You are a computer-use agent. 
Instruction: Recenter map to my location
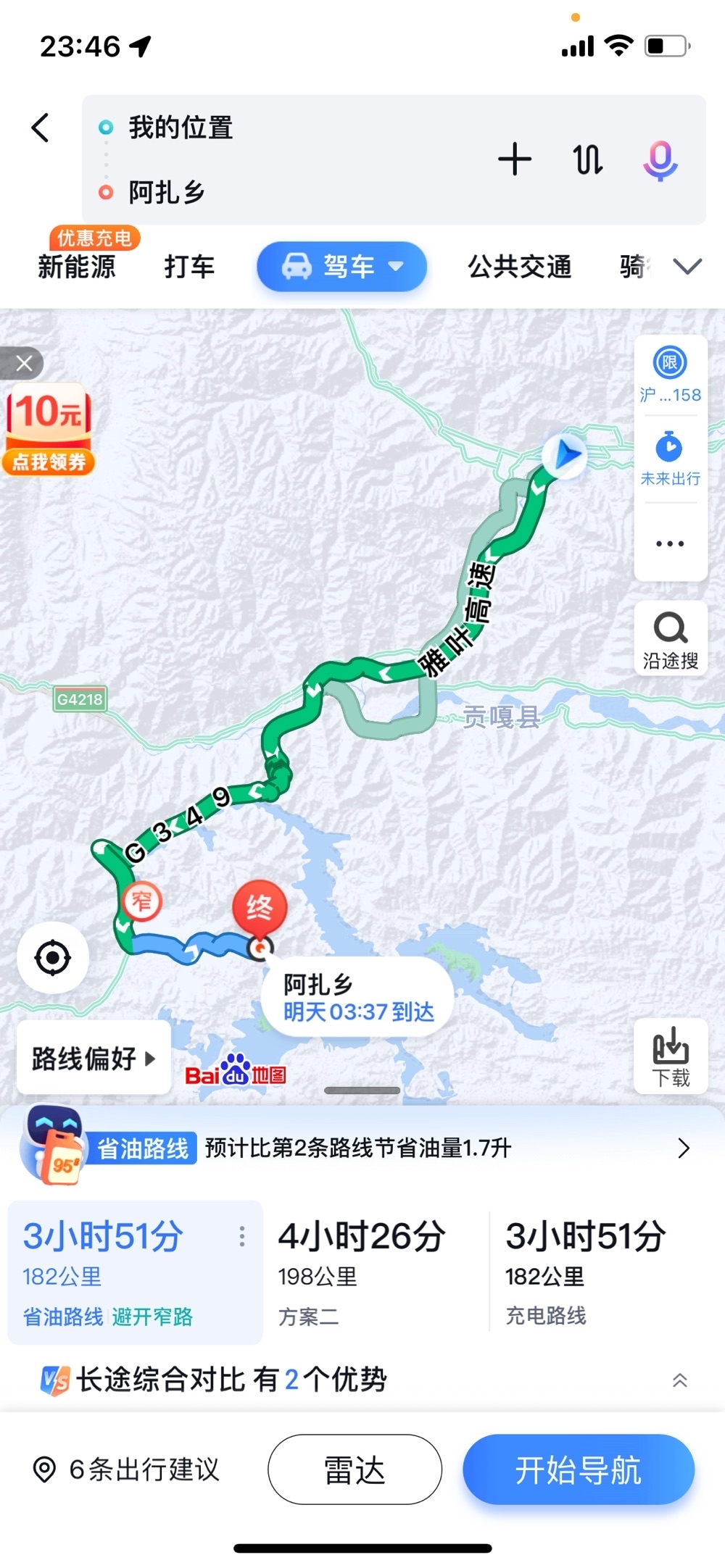tap(53, 958)
